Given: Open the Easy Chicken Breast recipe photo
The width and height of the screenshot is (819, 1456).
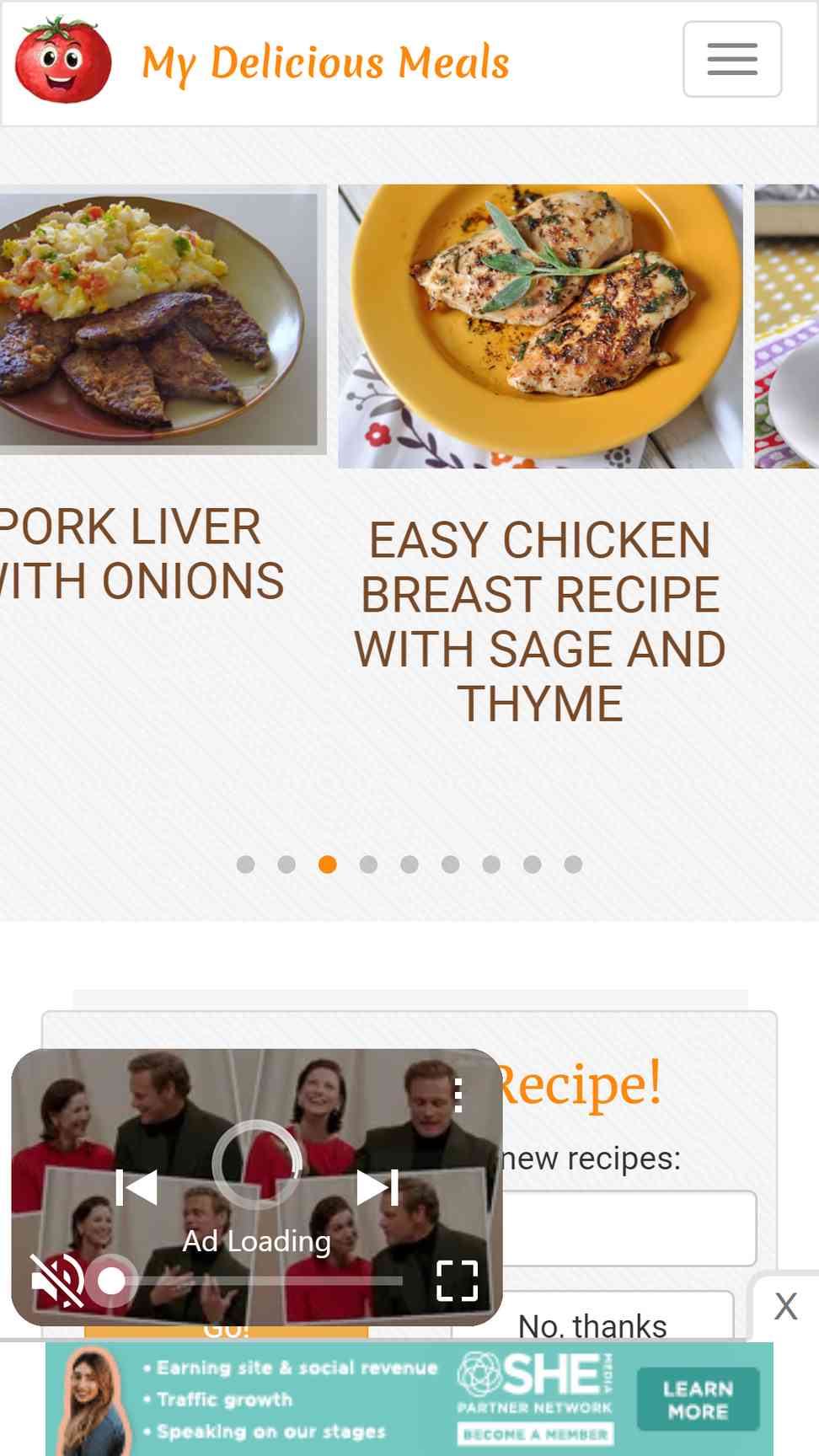Looking at the screenshot, I should click(540, 326).
